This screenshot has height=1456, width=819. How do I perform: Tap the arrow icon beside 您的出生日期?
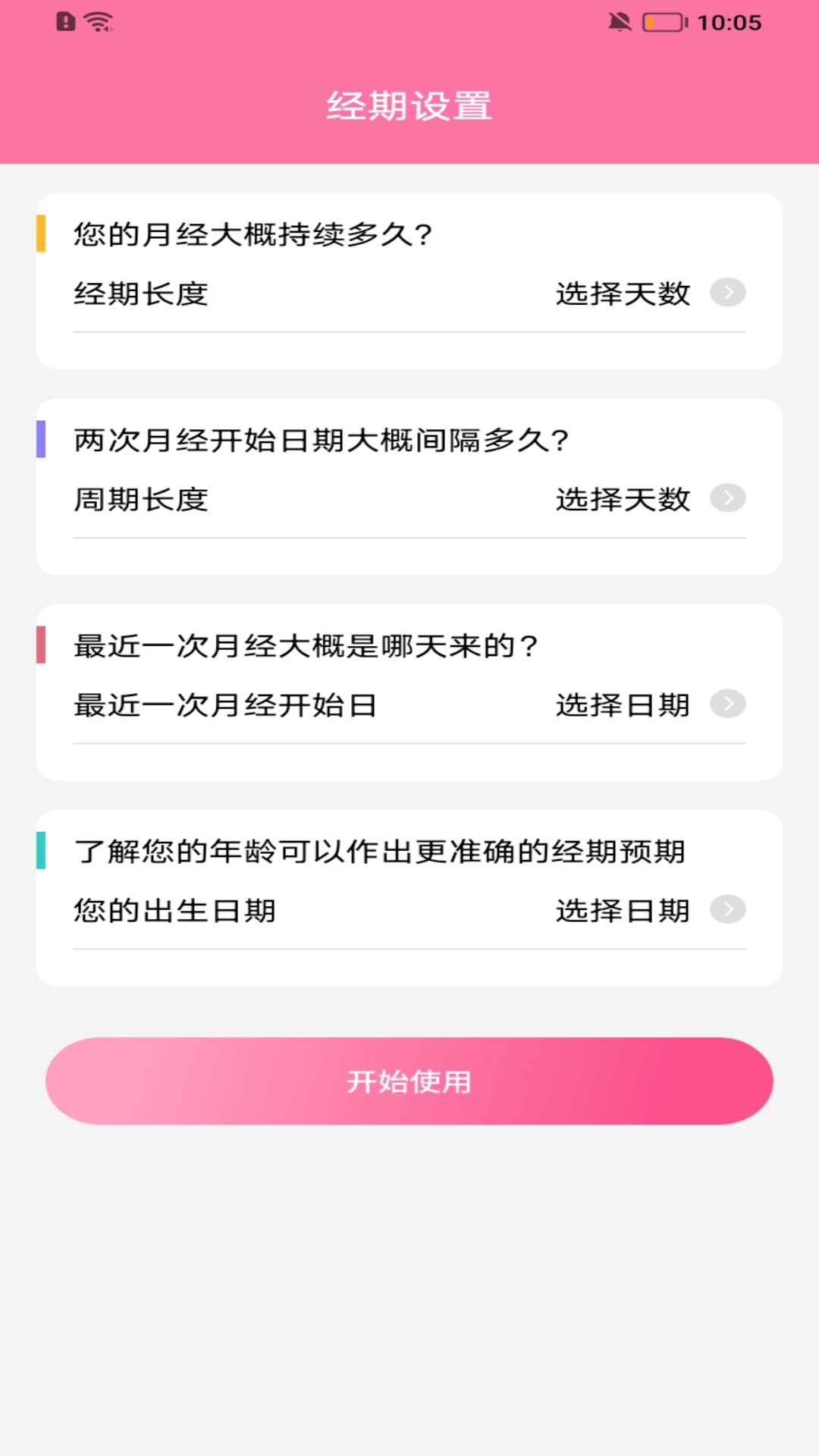(728, 910)
